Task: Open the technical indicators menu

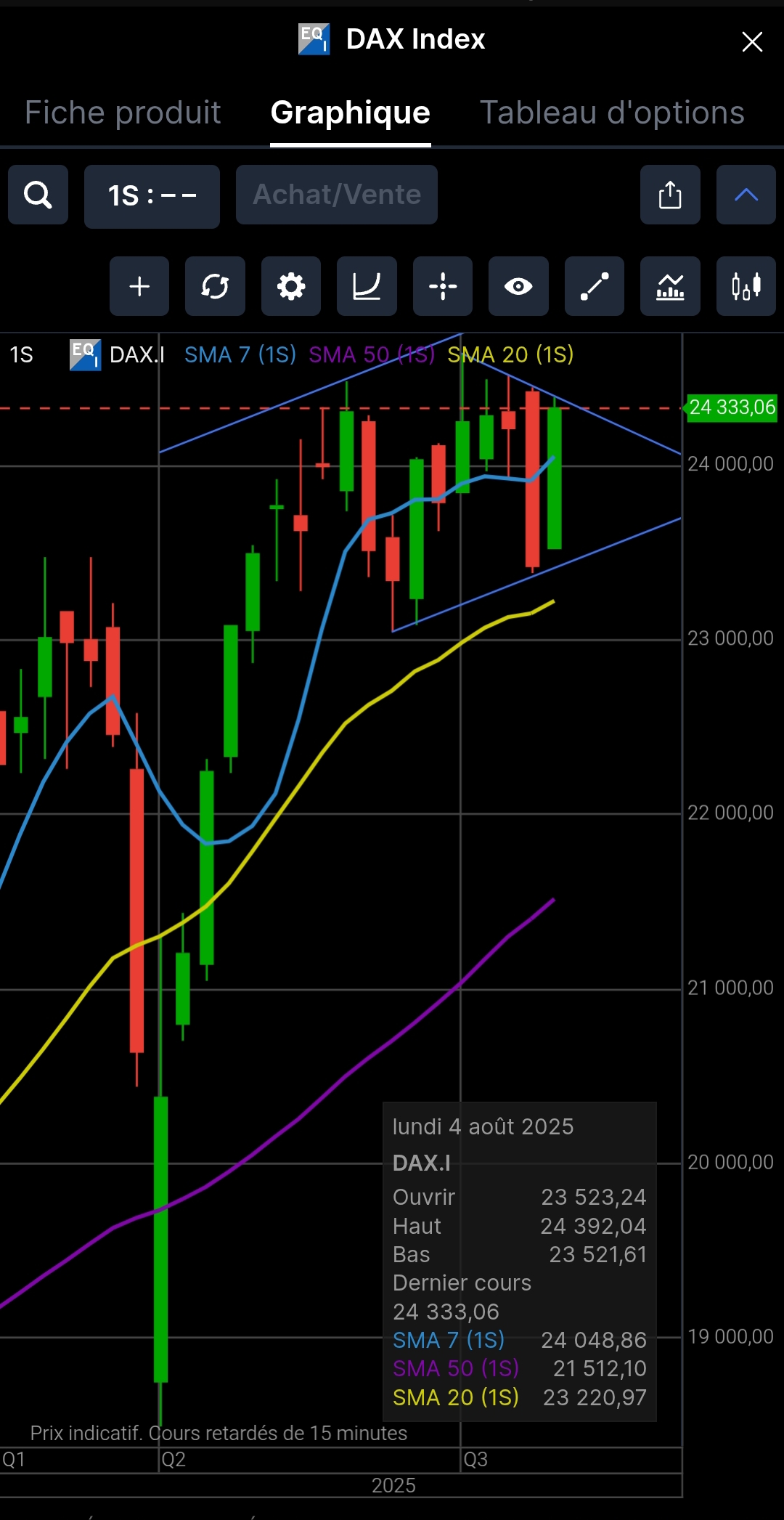Action: click(670, 286)
